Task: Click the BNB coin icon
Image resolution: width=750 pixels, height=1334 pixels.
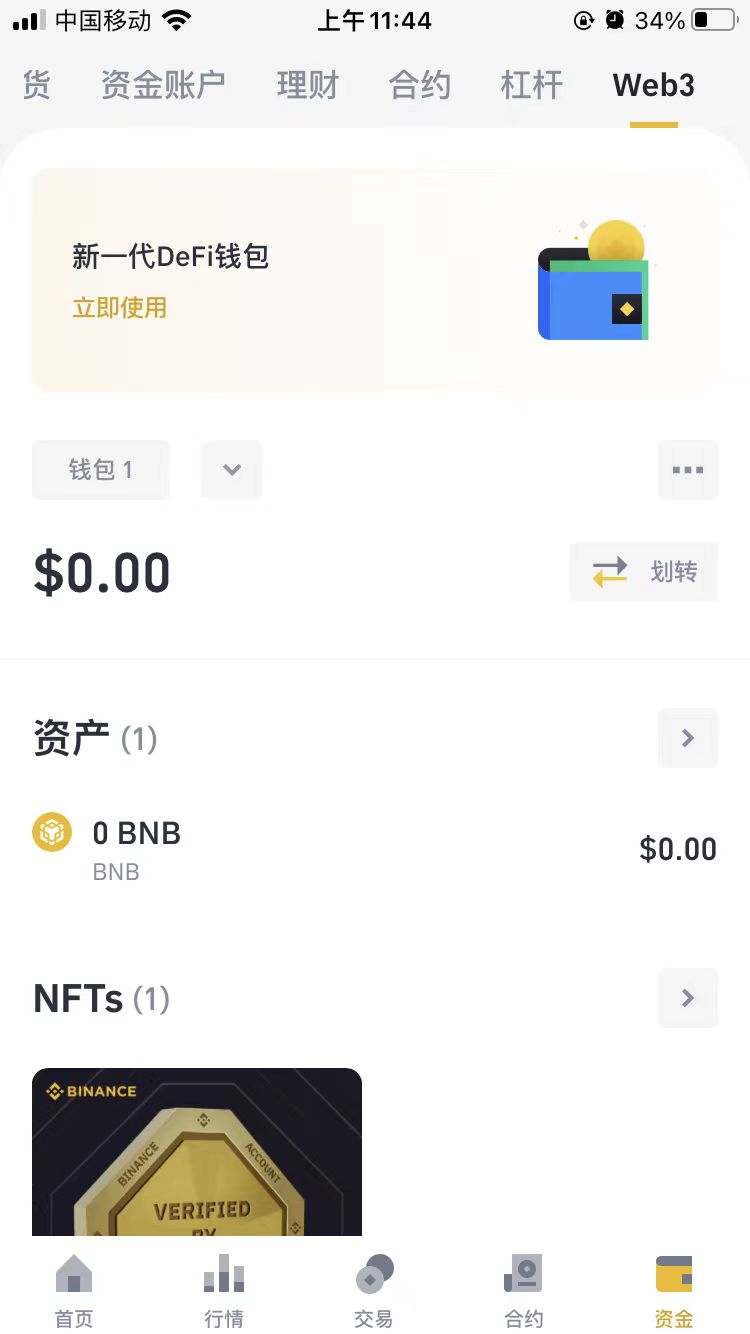Action: 52,832
